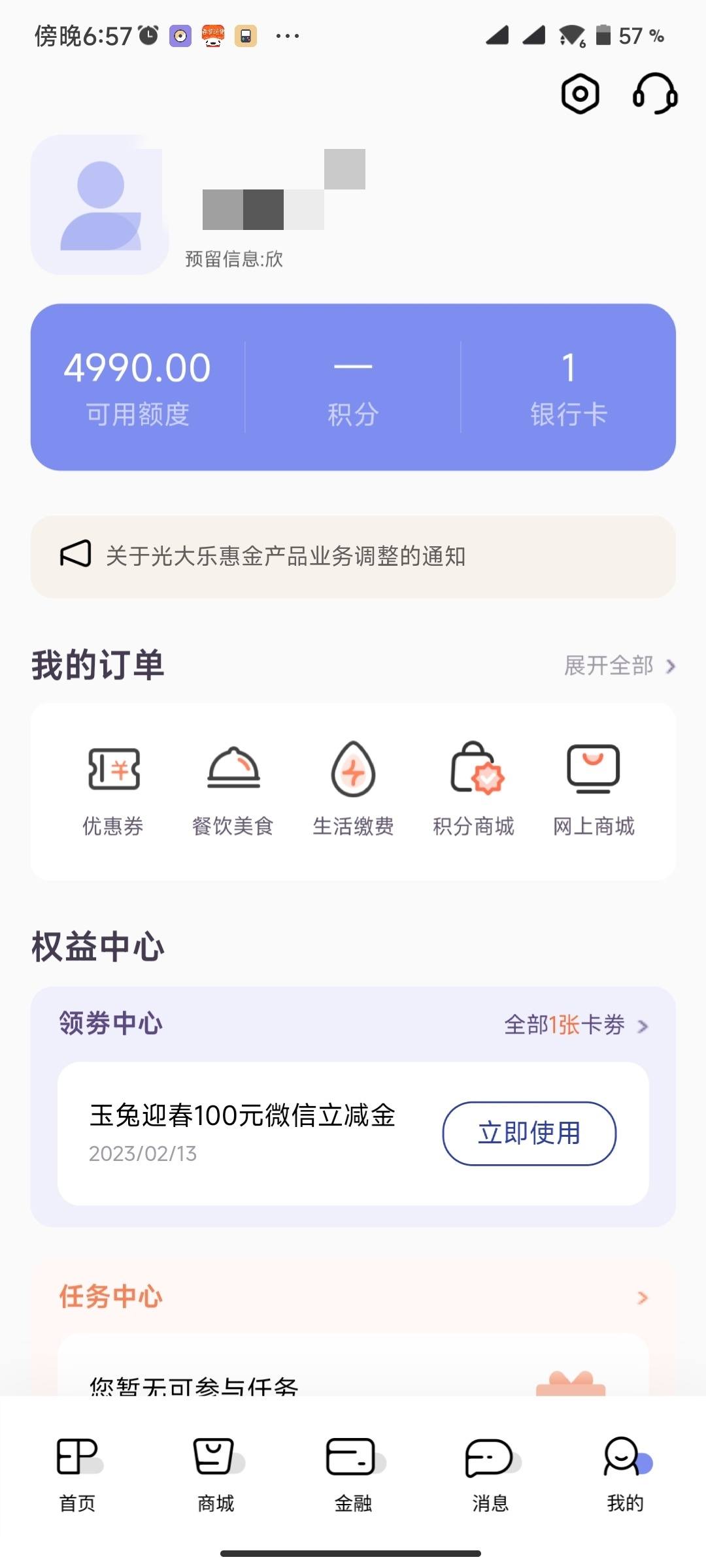This screenshot has height=1568, width=706.
Task: Tap the profile avatar picture
Action: (x=99, y=204)
